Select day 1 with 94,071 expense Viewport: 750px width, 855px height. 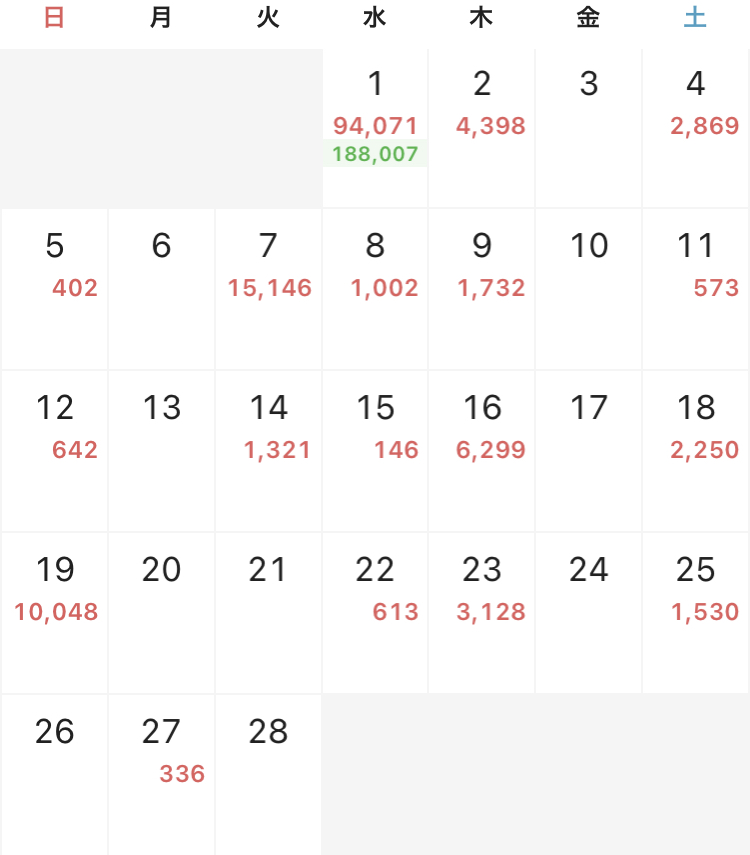coord(375,128)
